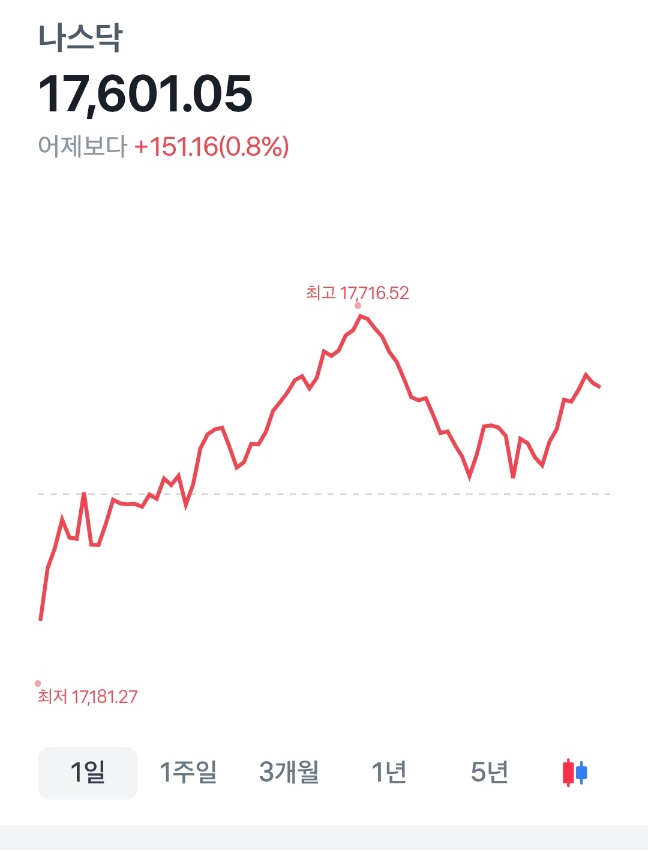This screenshot has height=867, width=648.
Task: Show the 3개월 chart range
Action: point(289,772)
